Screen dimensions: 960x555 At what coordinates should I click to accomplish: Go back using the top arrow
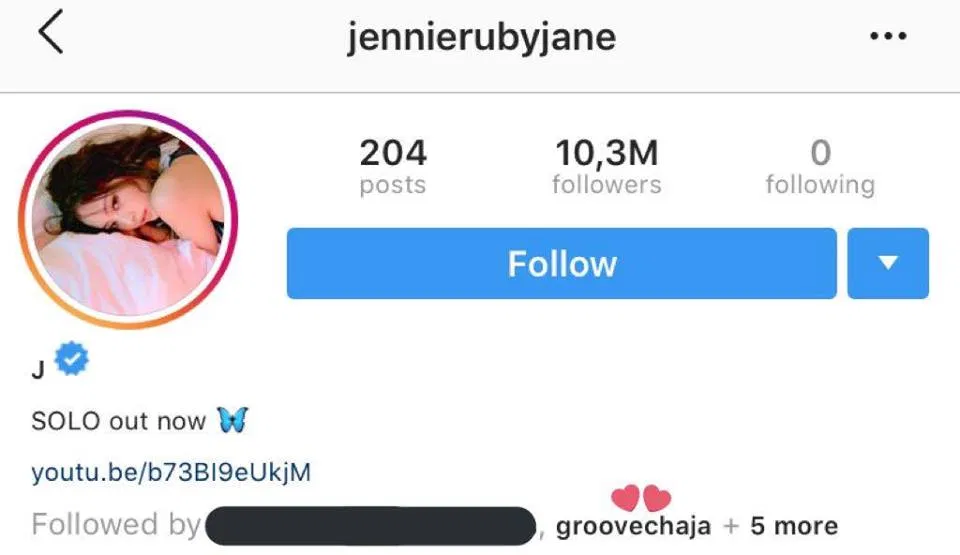point(51,36)
